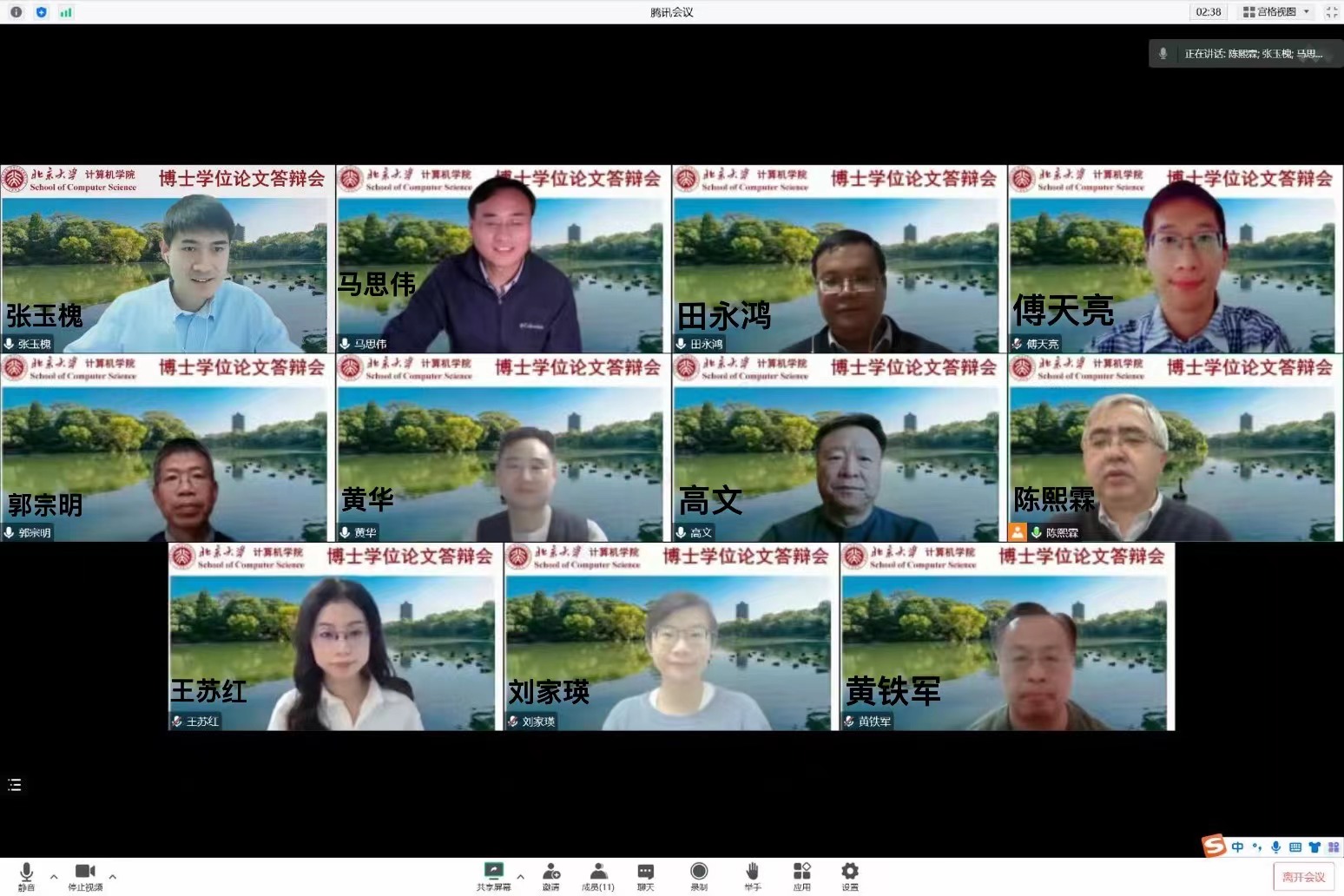This screenshot has height=896, width=1344.
Task: Stop video with 停止视频
Action: point(85,875)
